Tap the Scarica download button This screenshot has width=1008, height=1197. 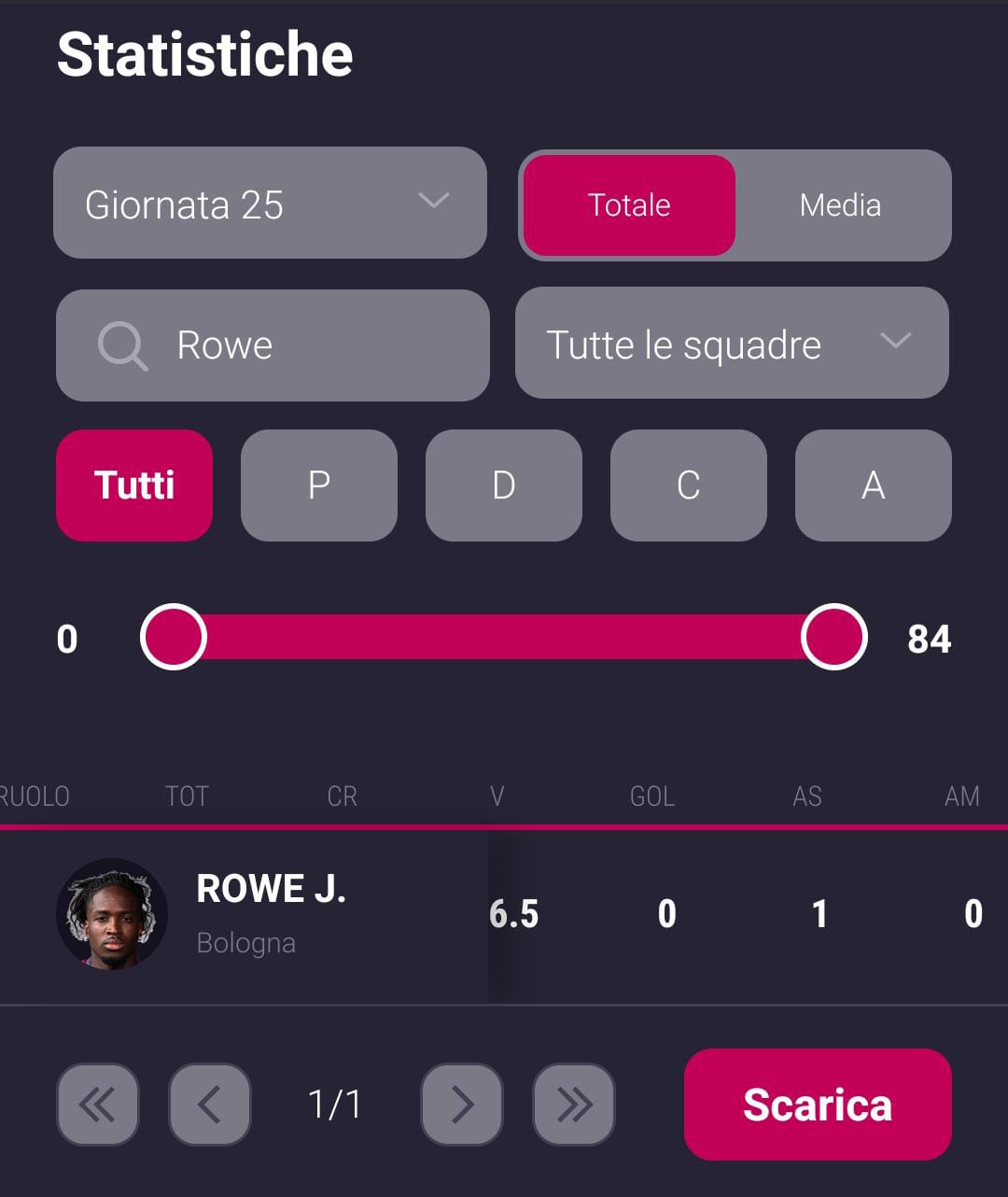[818, 1105]
